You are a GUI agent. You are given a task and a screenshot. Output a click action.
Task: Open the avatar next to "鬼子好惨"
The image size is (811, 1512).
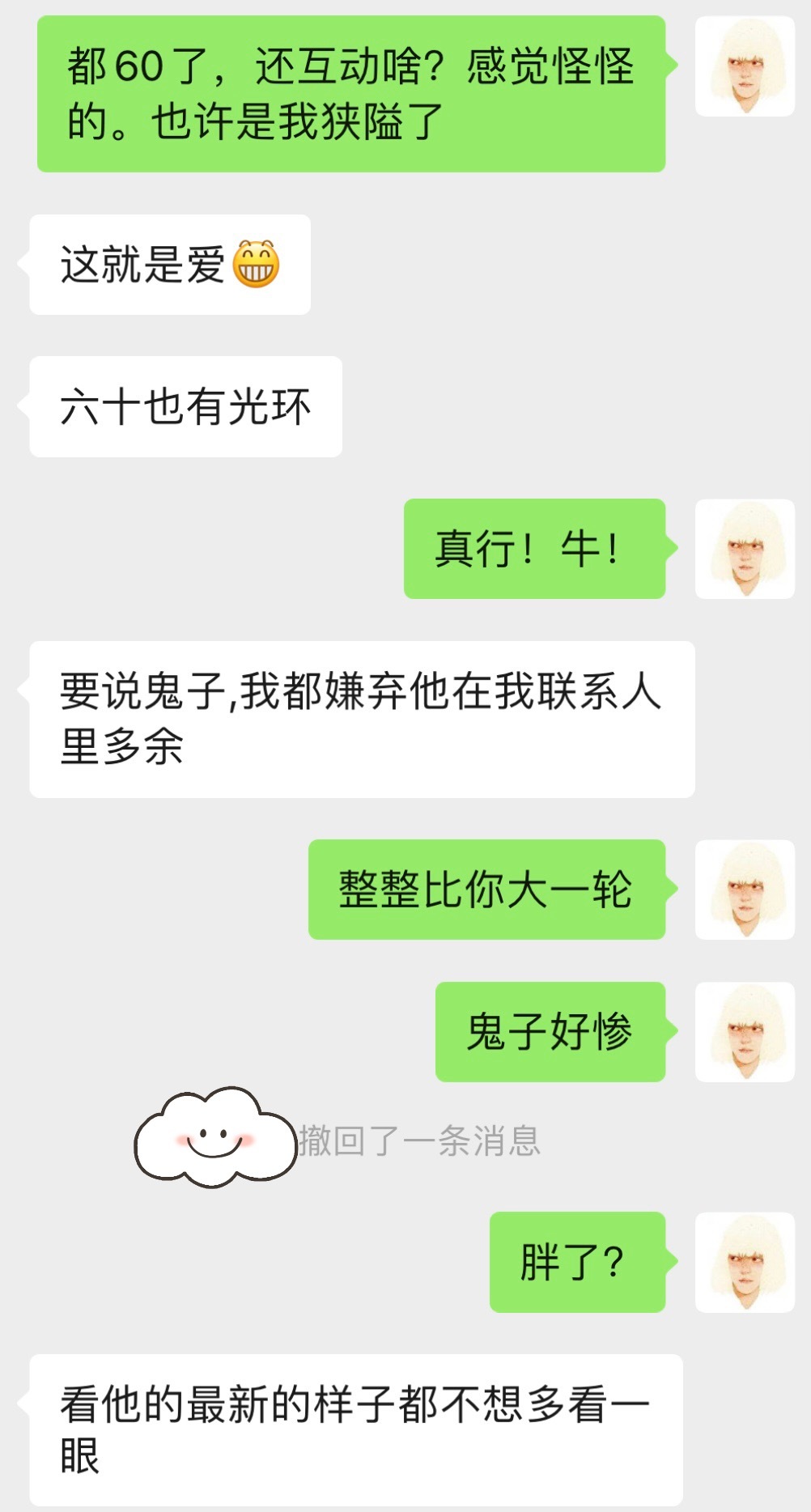point(745,1032)
